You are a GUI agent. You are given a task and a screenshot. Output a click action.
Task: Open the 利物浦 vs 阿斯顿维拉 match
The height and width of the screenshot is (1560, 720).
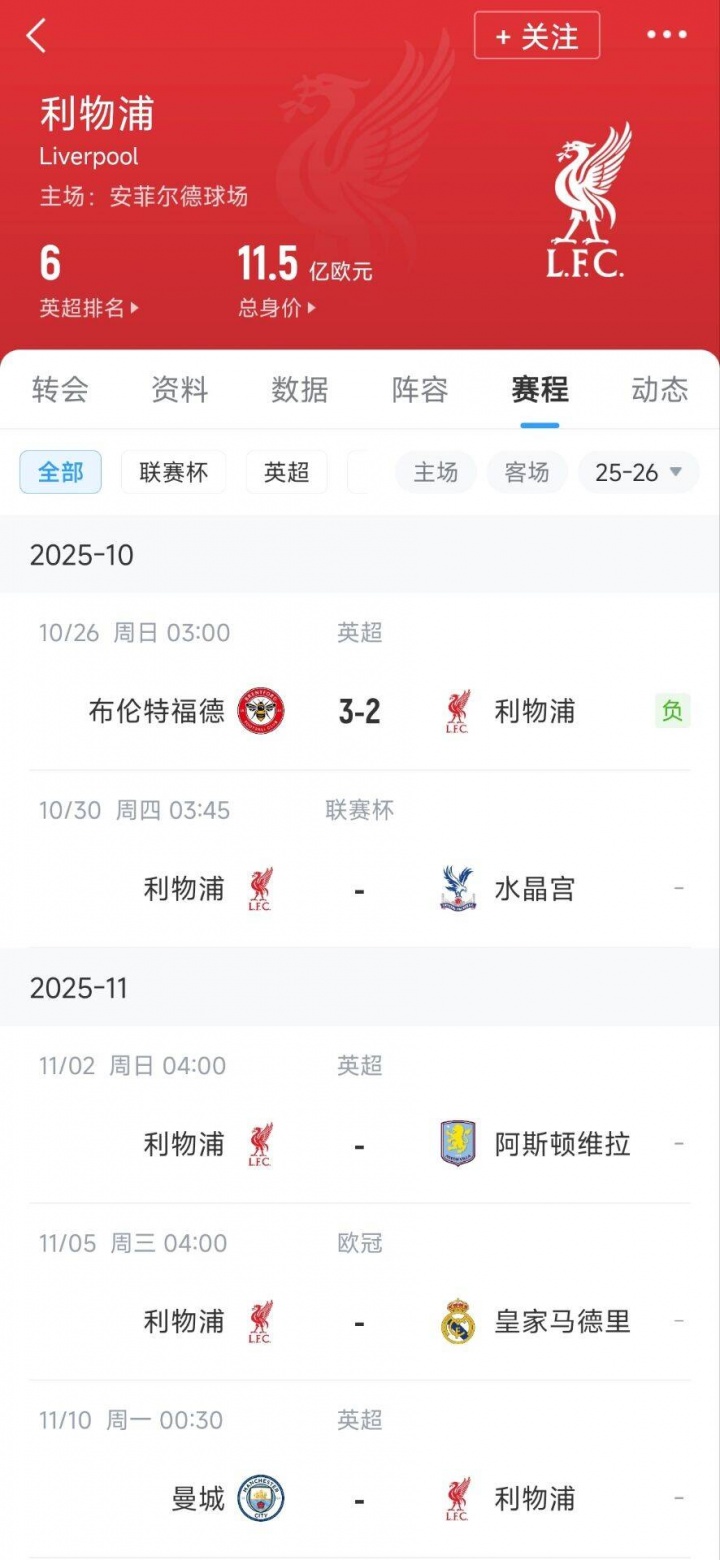(359, 1144)
